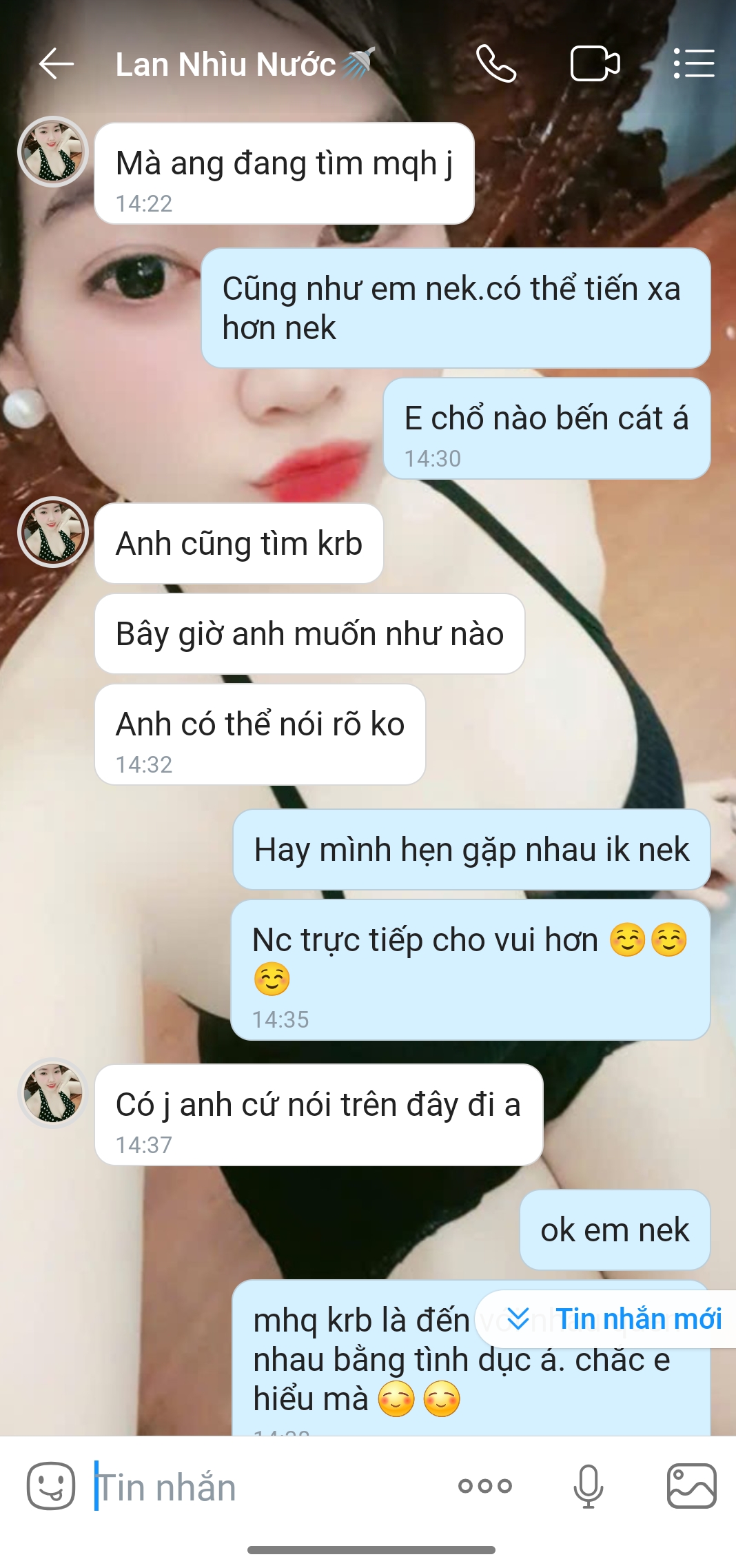Focus the Tin nhắn message field
Image resolution: width=736 pixels, height=1568 pixels.
pyautogui.click(x=269, y=1487)
